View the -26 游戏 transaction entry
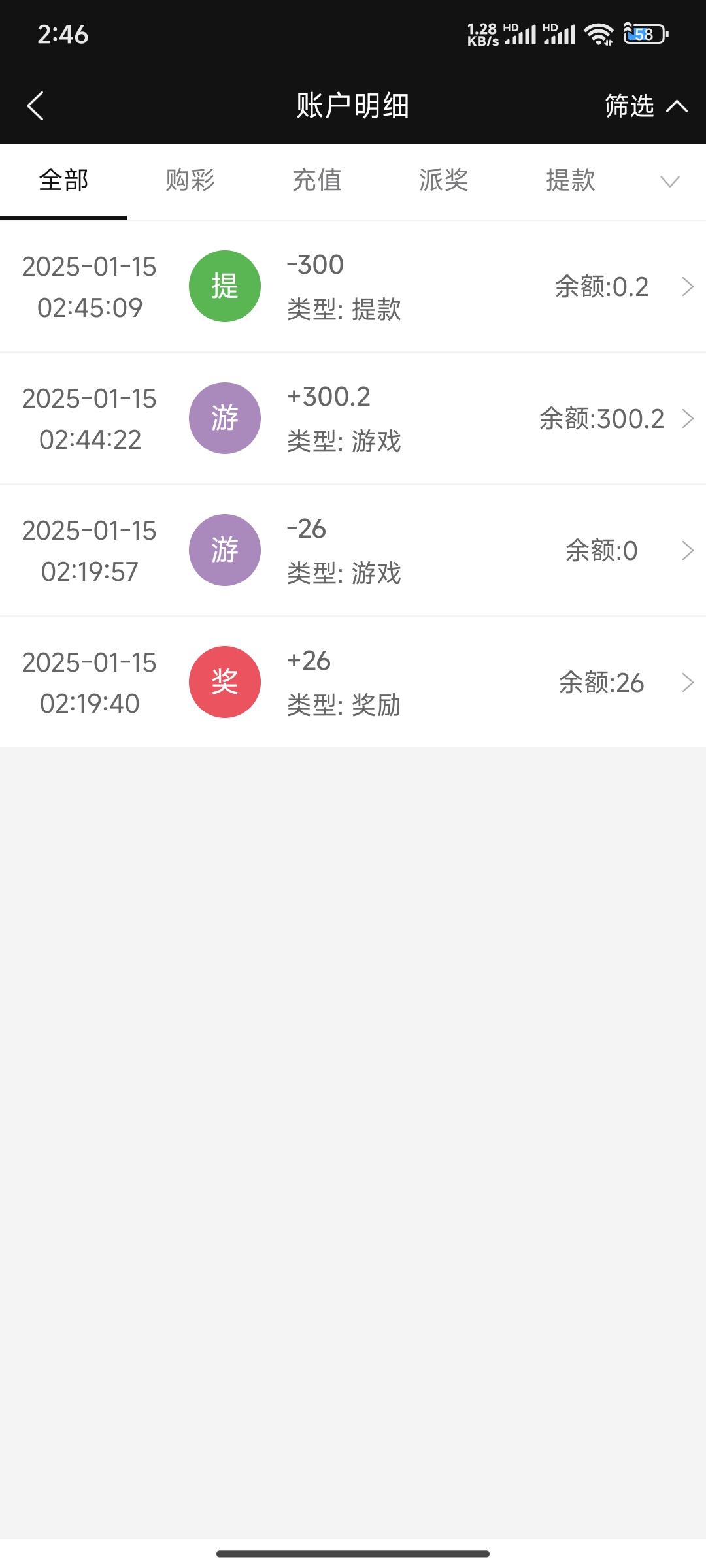The width and height of the screenshot is (706, 1568). point(353,551)
